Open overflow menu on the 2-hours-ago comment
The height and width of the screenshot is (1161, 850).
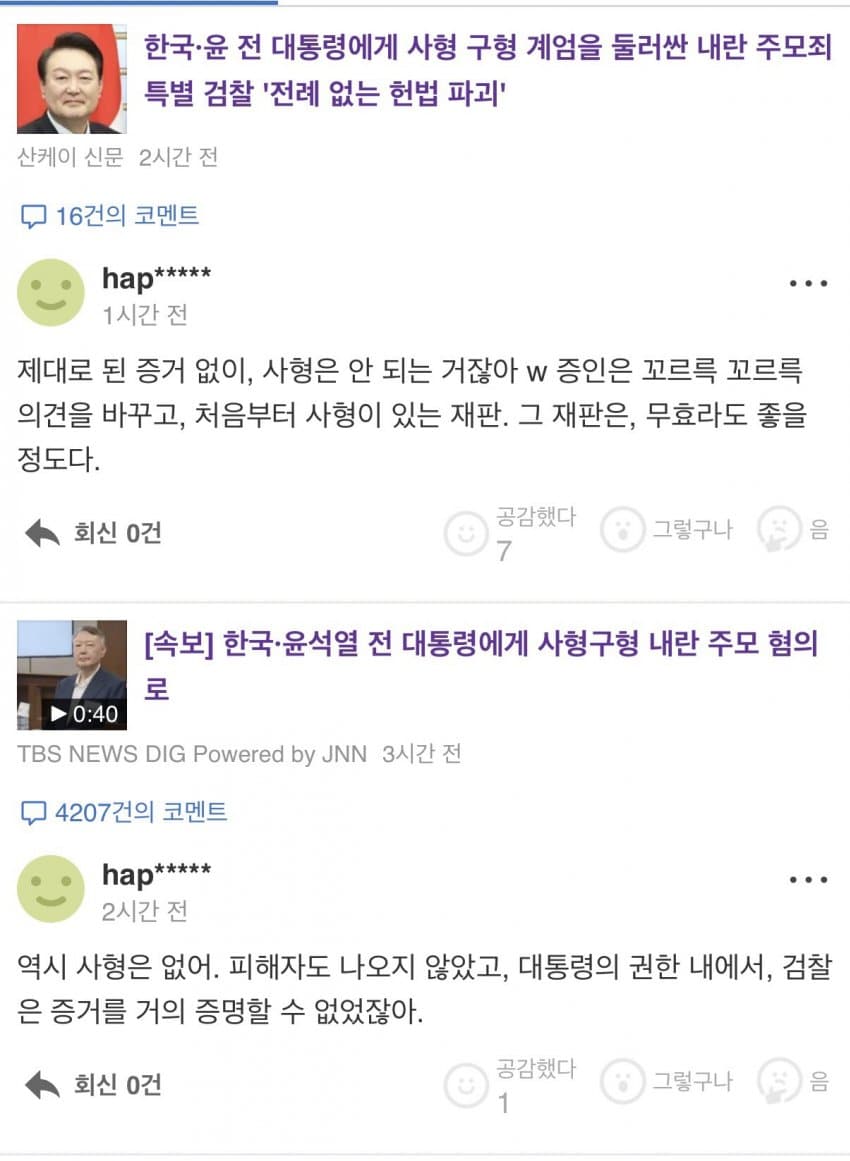[808, 880]
